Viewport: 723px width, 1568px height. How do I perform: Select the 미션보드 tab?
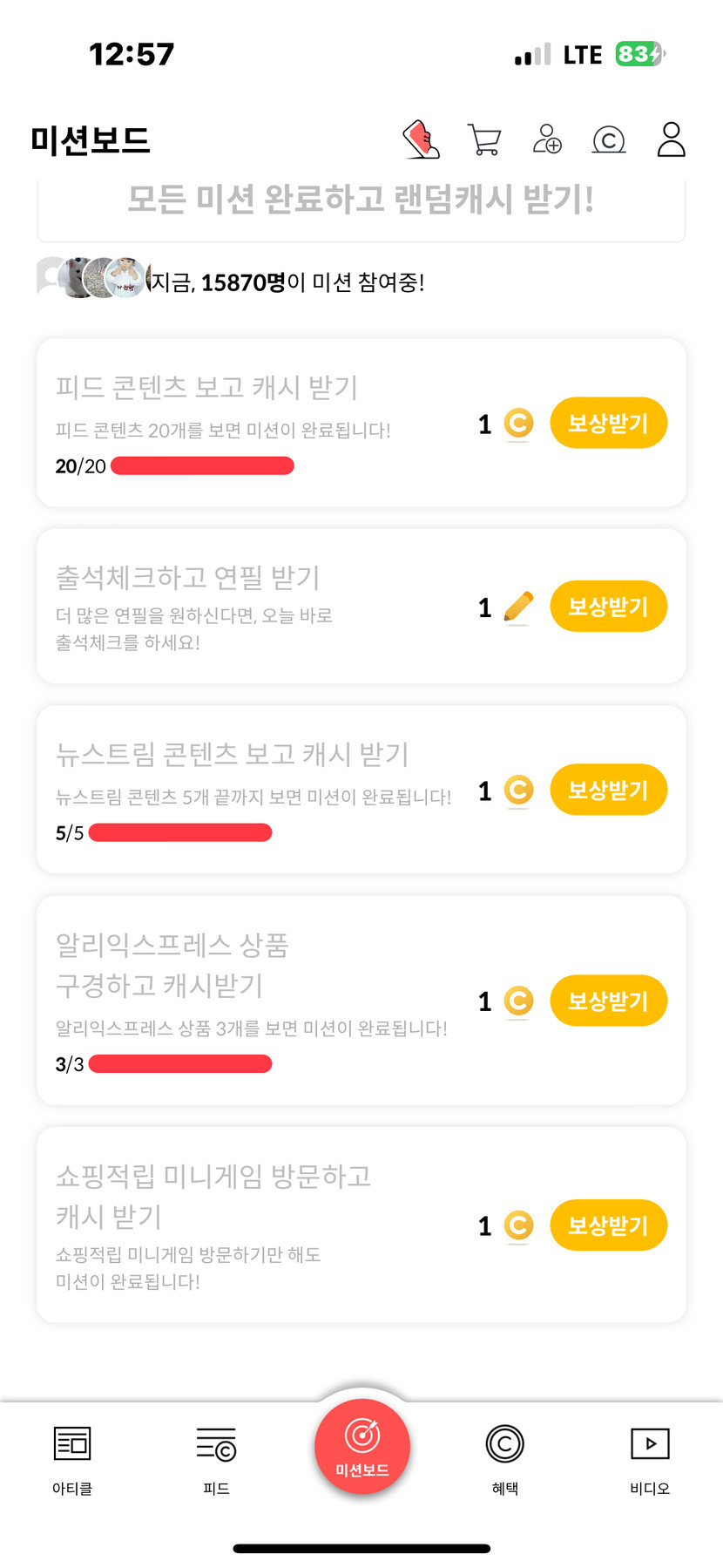coord(361,1447)
